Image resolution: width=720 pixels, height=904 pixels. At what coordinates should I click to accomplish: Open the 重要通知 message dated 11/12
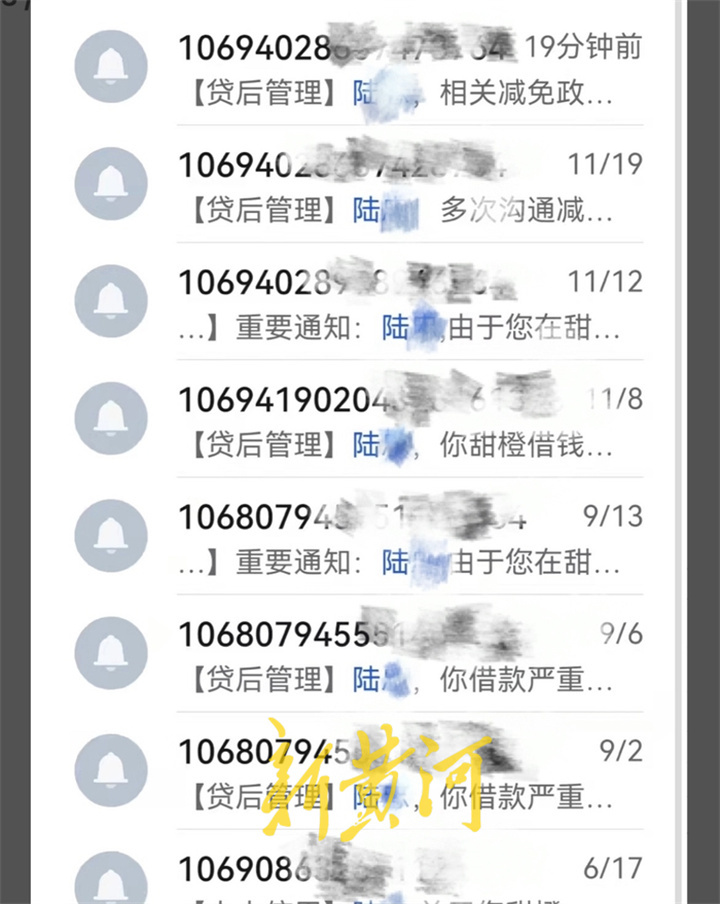tap(400, 302)
